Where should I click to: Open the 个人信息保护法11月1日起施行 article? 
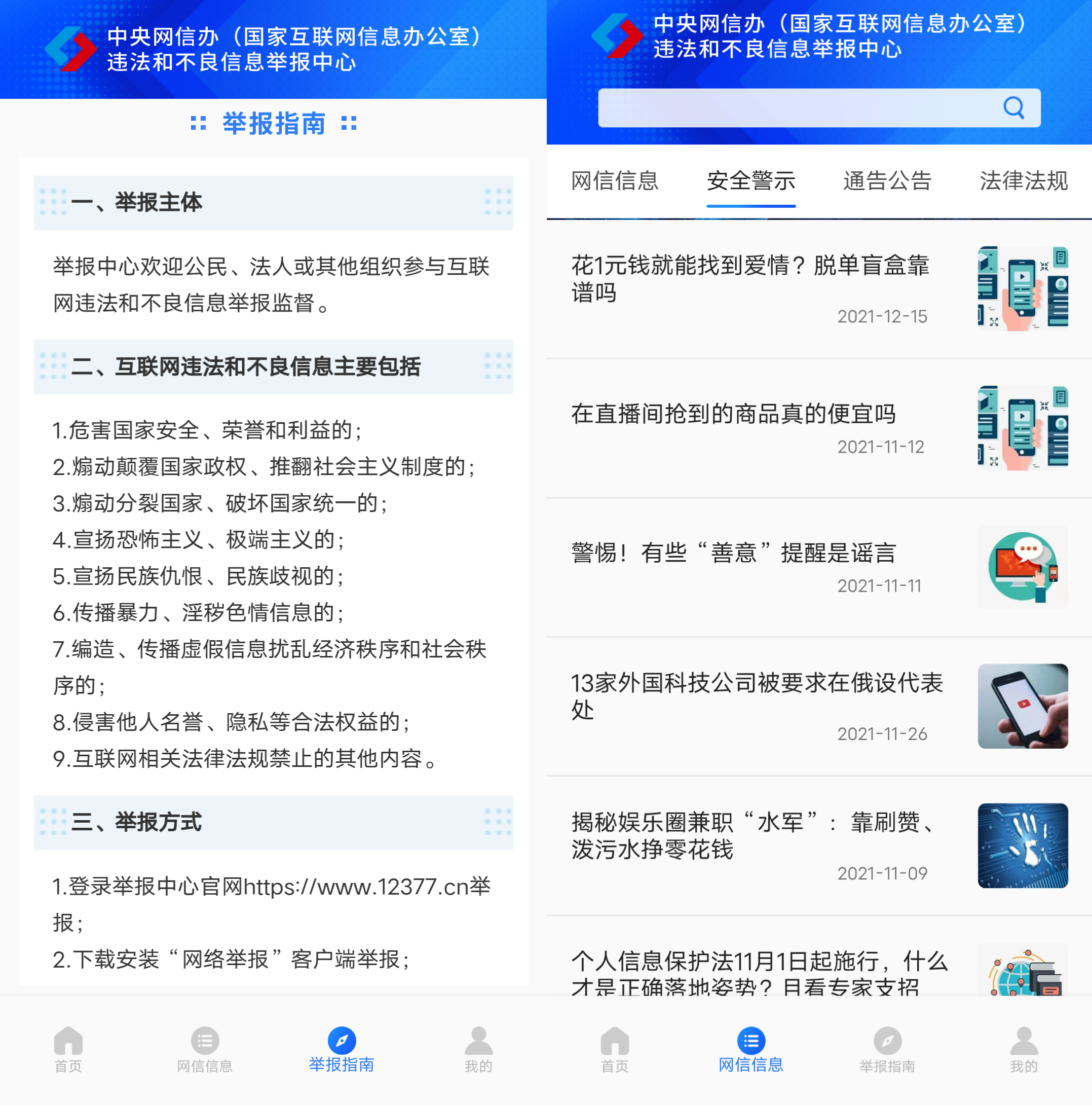tap(758, 971)
